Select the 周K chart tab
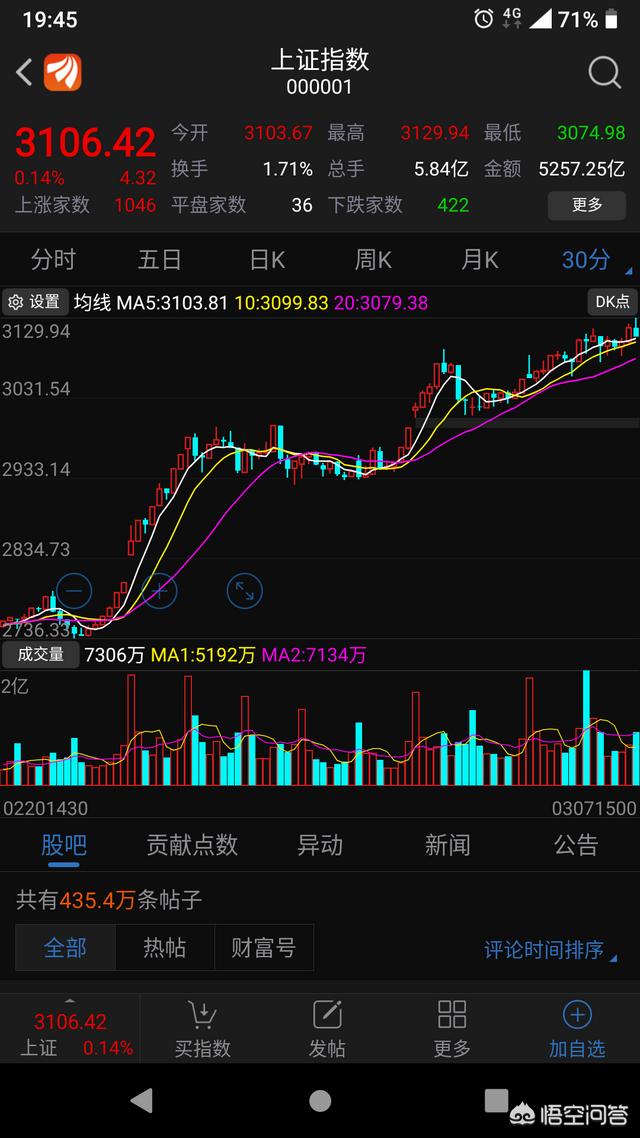Viewport: 640px width, 1138px height. click(373, 260)
